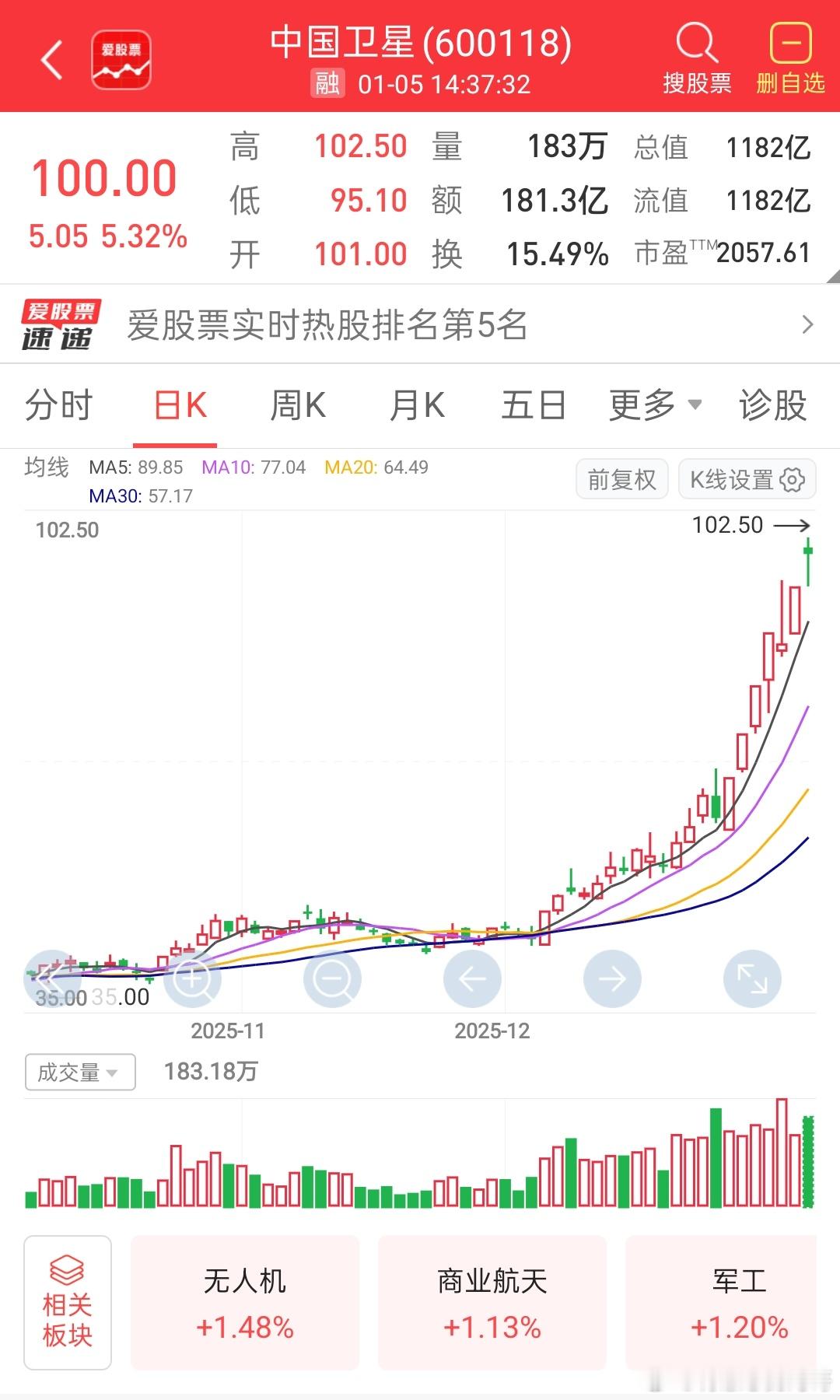Pan the chart right via the right arrow control
The height and width of the screenshot is (1400, 840).
click(612, 978)
